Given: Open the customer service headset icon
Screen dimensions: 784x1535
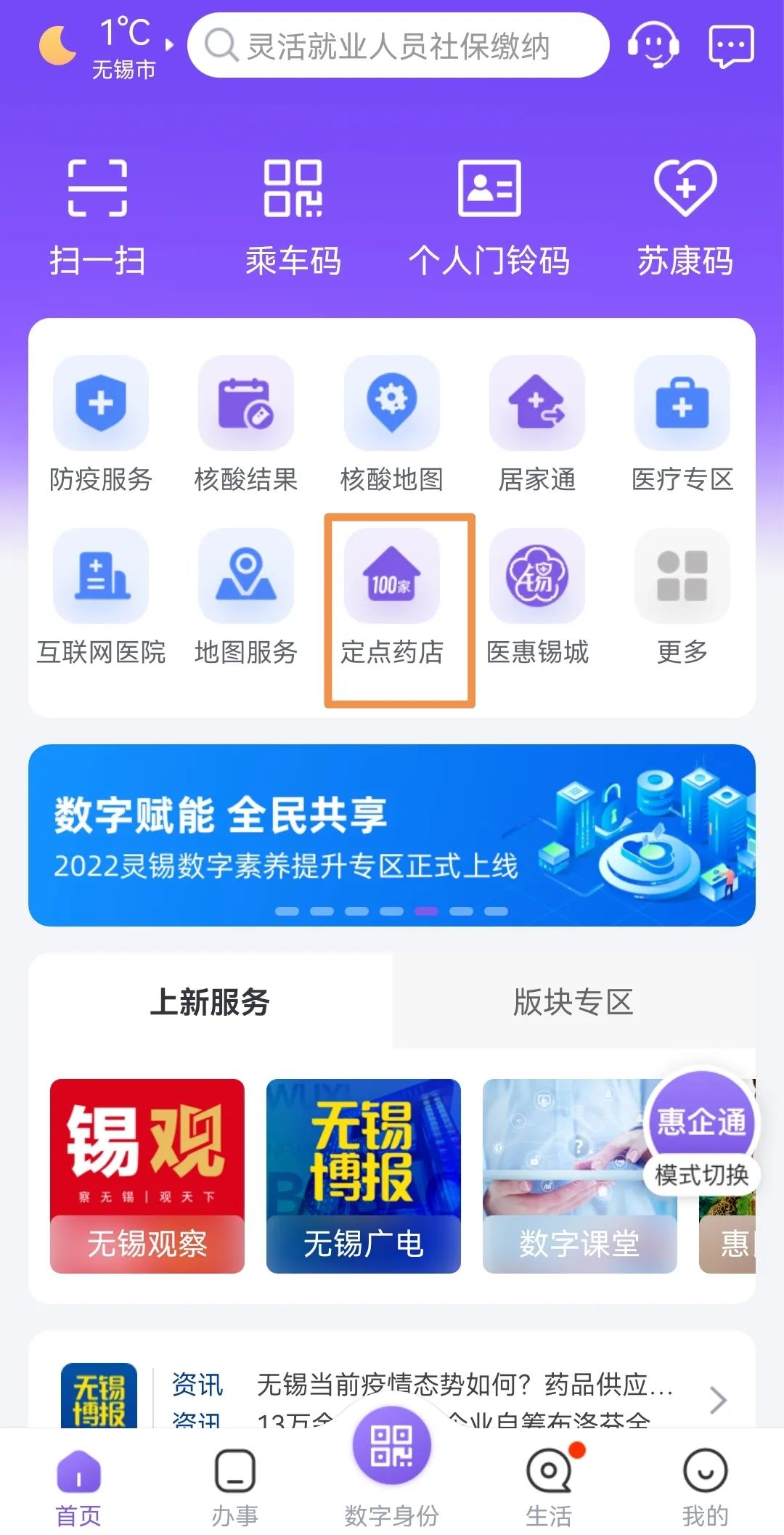Looking at the screenshot, I should 653,46.
